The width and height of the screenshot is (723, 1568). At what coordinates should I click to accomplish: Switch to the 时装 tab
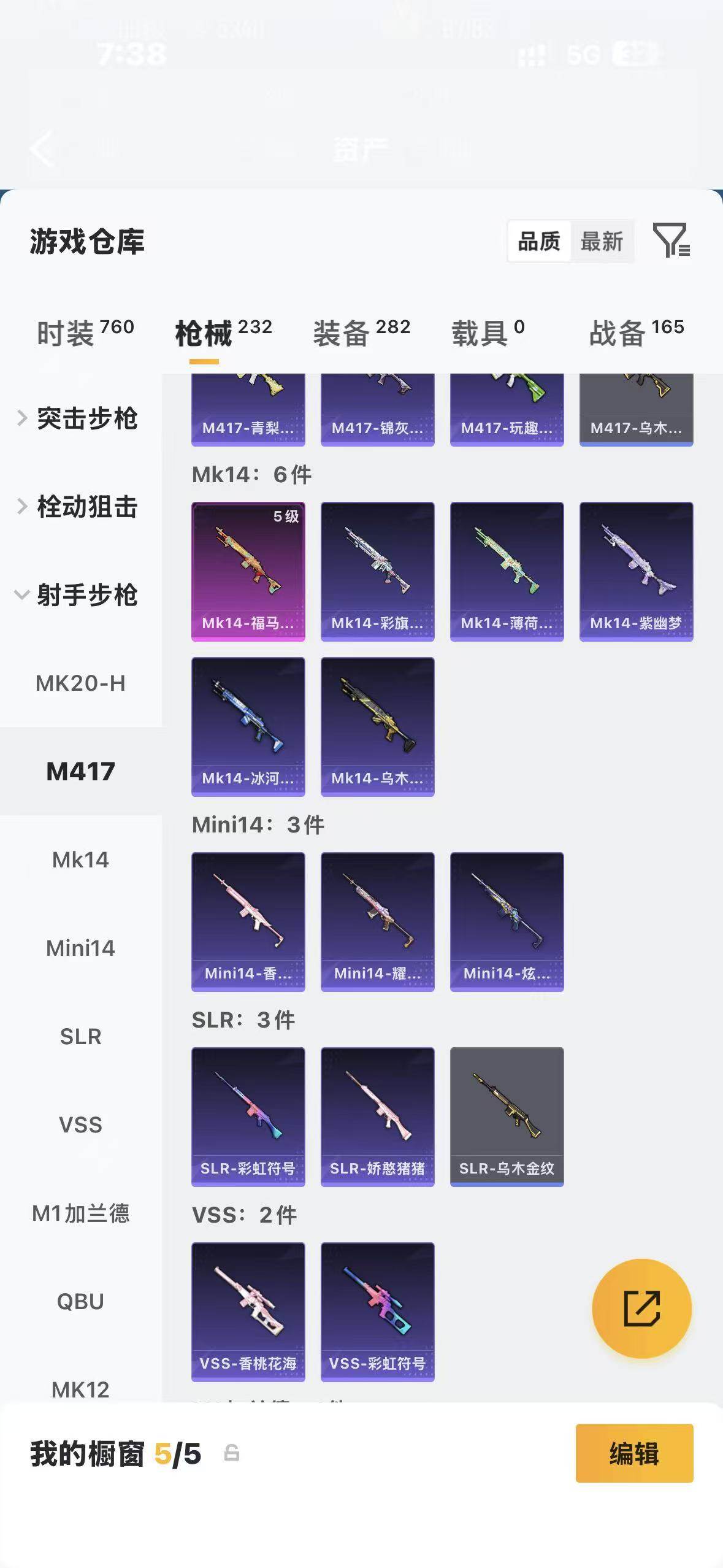click(85, 333)
